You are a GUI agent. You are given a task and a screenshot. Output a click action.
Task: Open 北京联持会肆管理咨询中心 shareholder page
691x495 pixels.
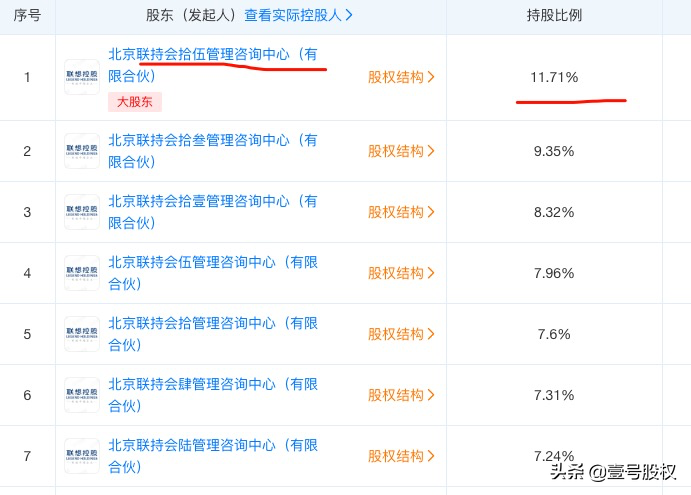[x=212, y=385]
